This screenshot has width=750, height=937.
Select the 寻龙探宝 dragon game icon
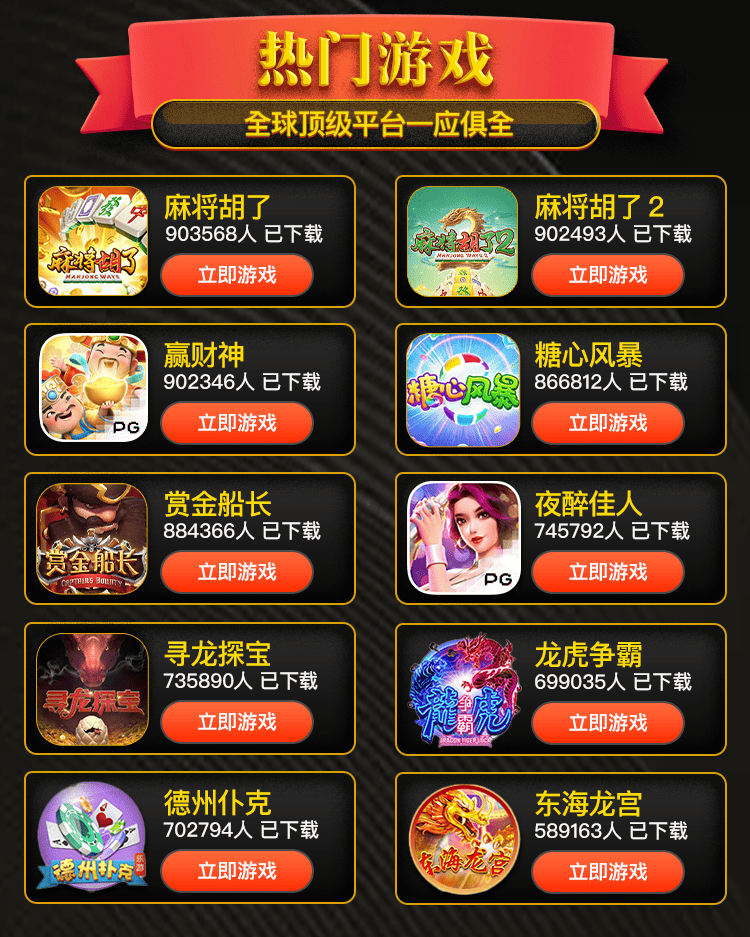coord(92,688)
